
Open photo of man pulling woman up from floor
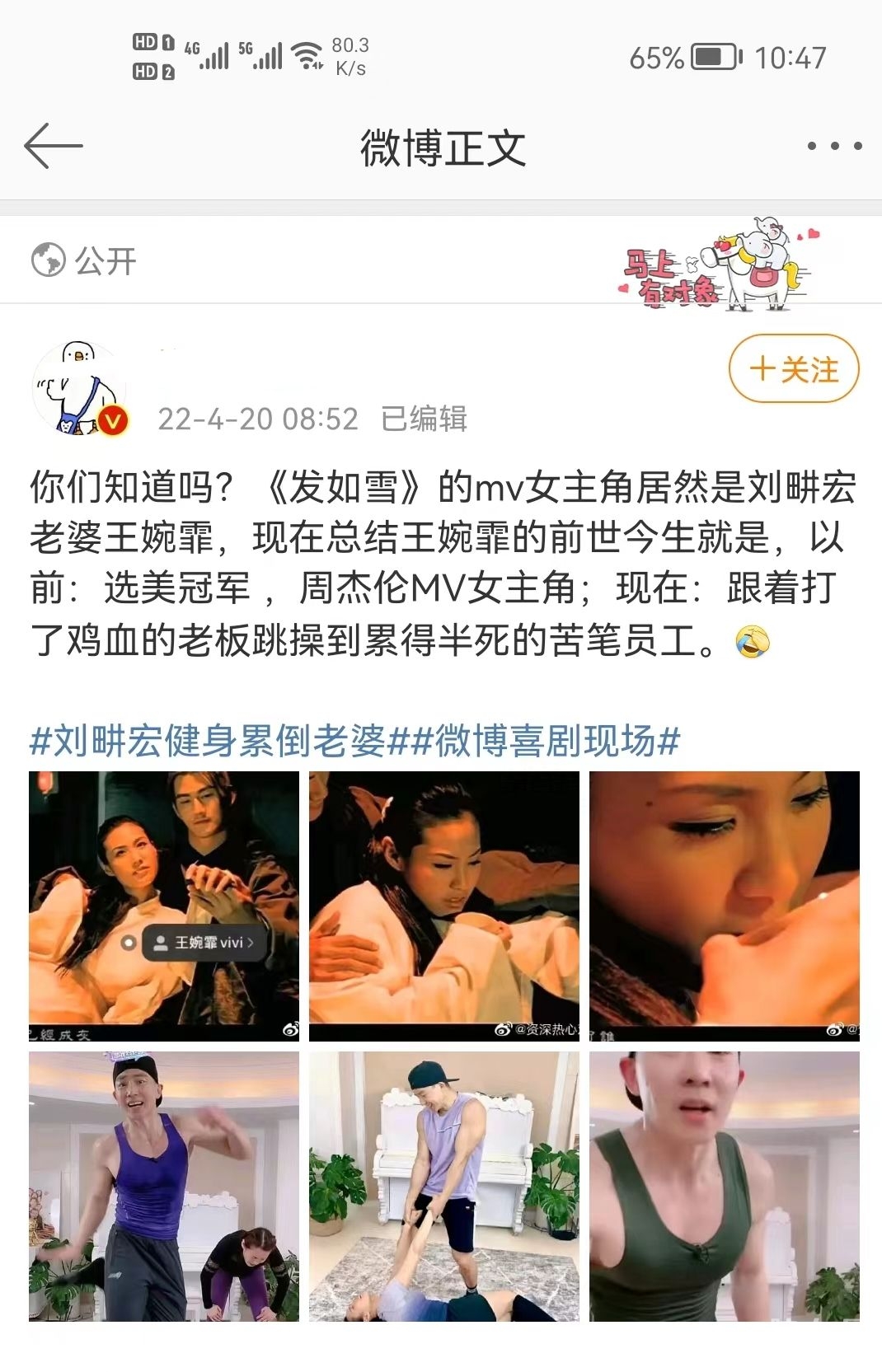(443, 1186)
